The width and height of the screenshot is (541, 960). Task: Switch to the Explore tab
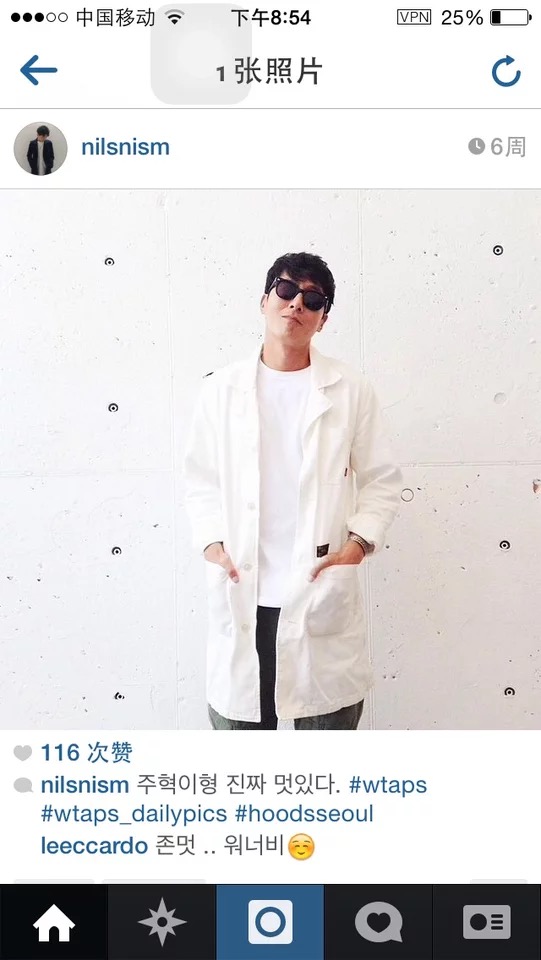tap(162, 922)
